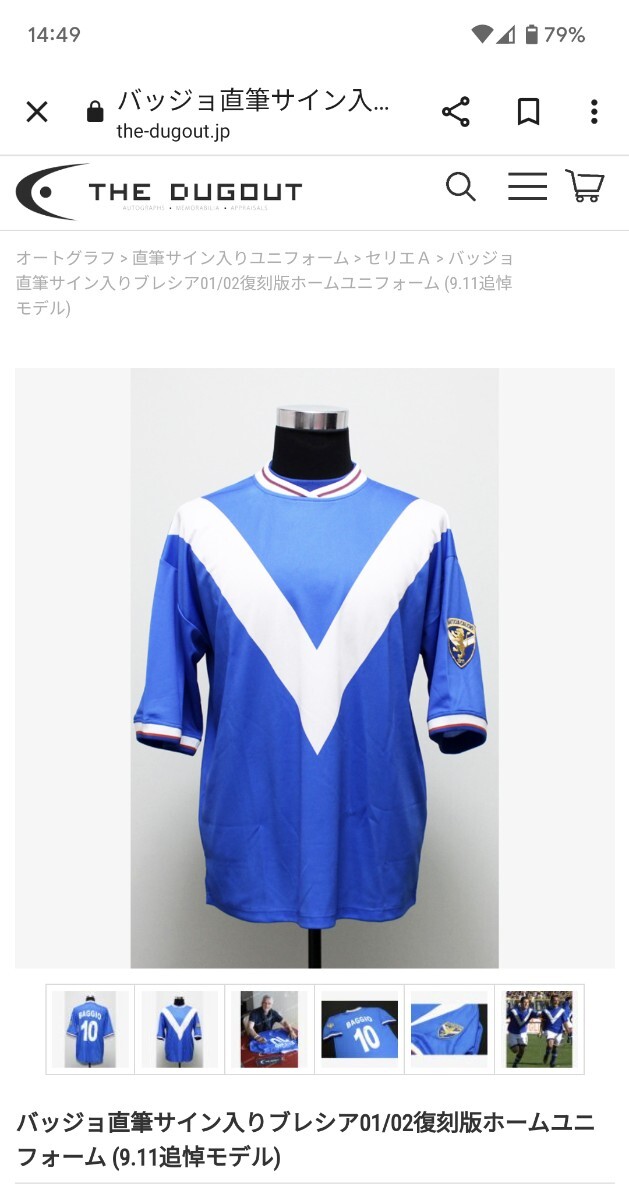Open the オートグラフ breadcrumb link
The height and width of the screenshot is (1200, 629).
coord(65,258)
